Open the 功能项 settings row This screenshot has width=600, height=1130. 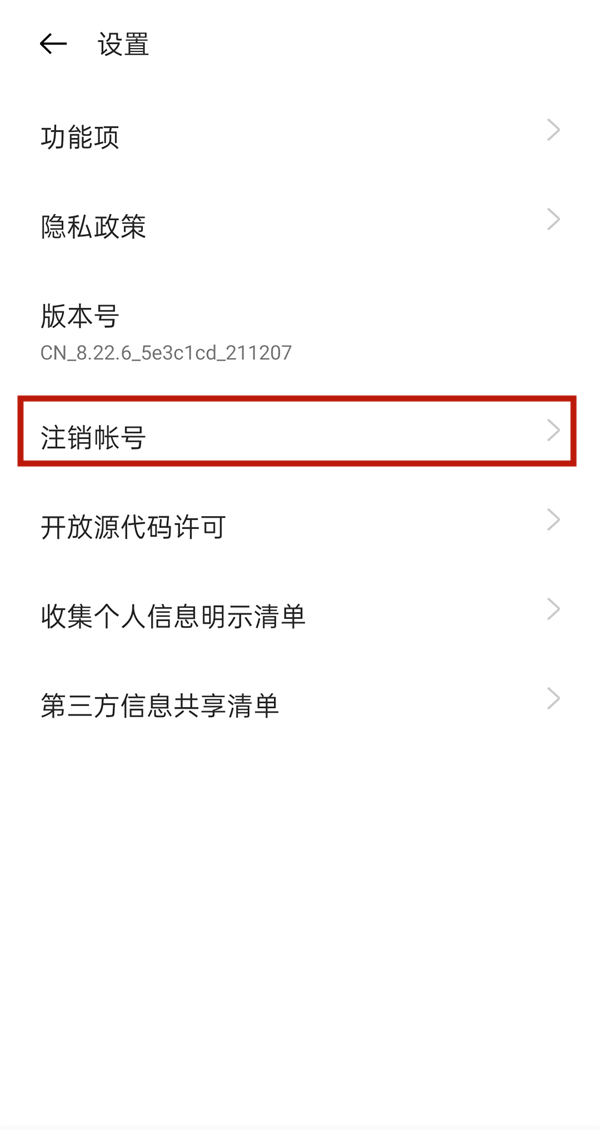[300, 135]
